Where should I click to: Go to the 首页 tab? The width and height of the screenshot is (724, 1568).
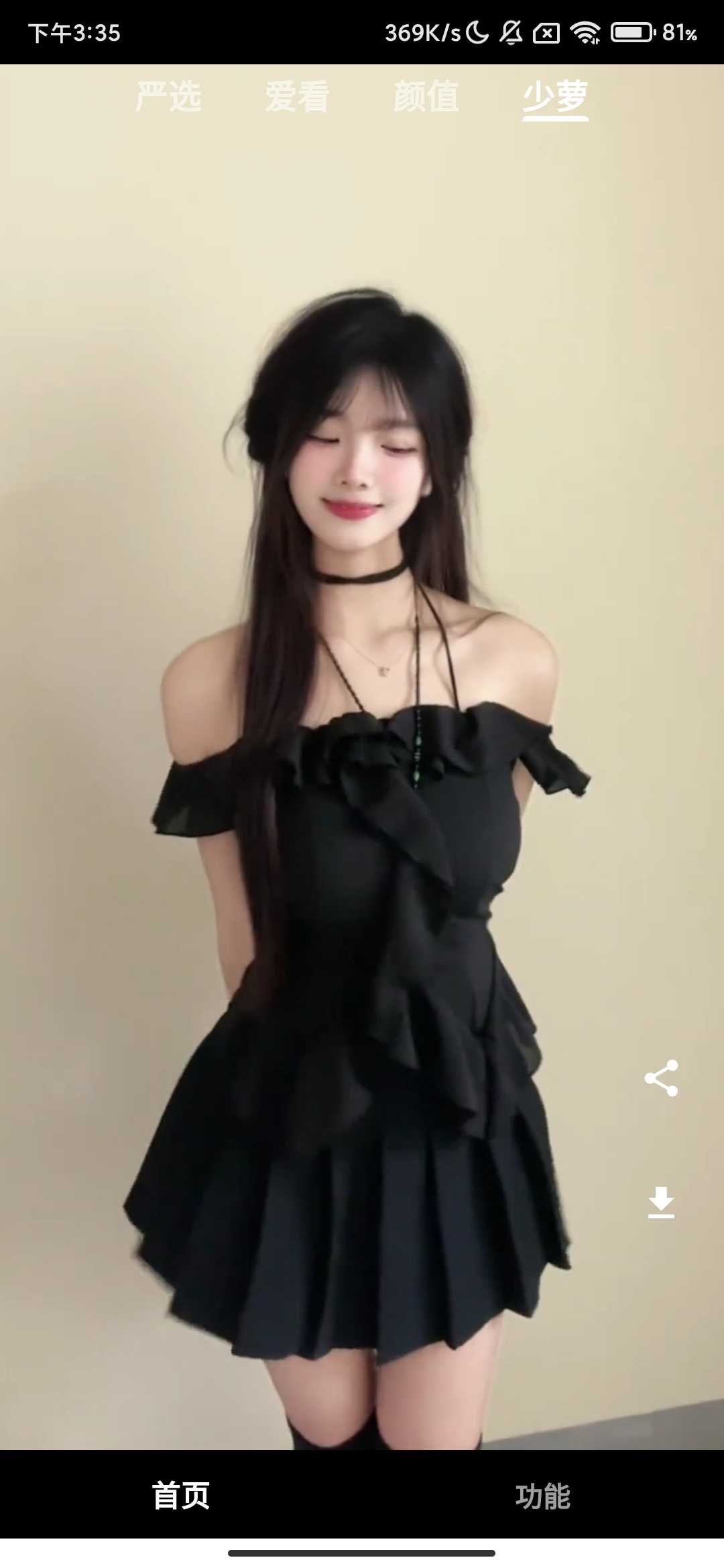[x=181, y=1496]
